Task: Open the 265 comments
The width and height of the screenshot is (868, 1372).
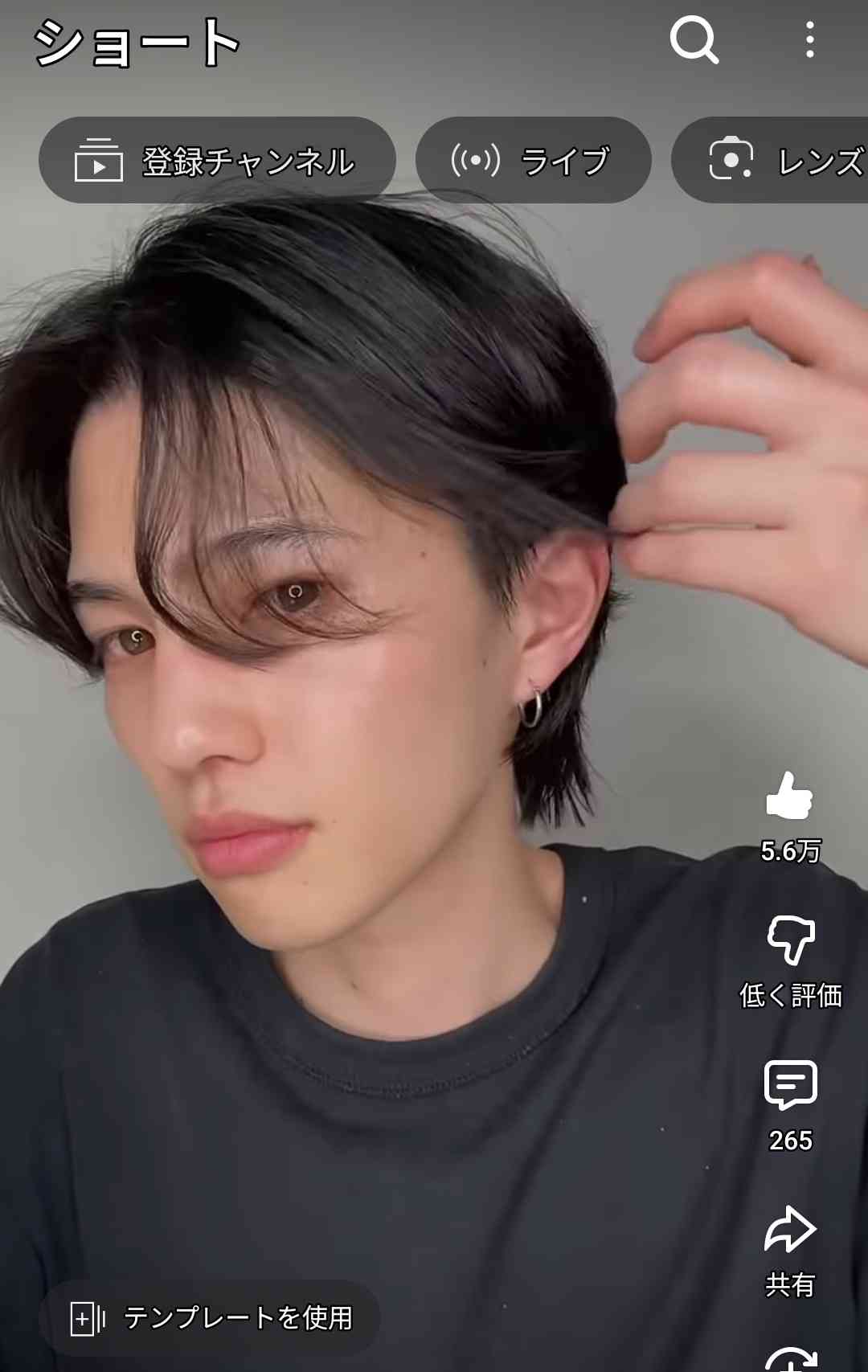Action: [x=790, y=1087]
